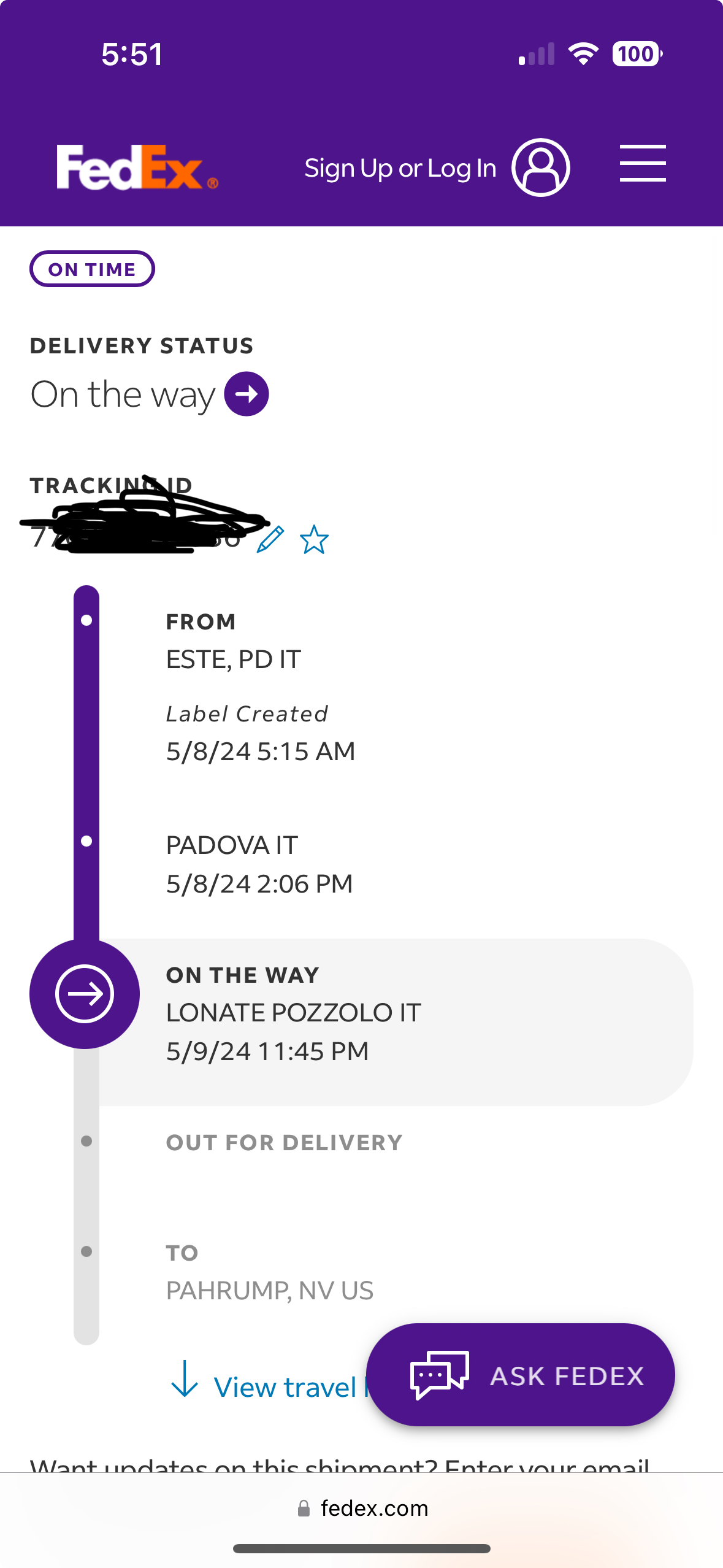723x1568 pixels.
Task: Tap the fedex.com address bar
Action: tap(362, 1508)
